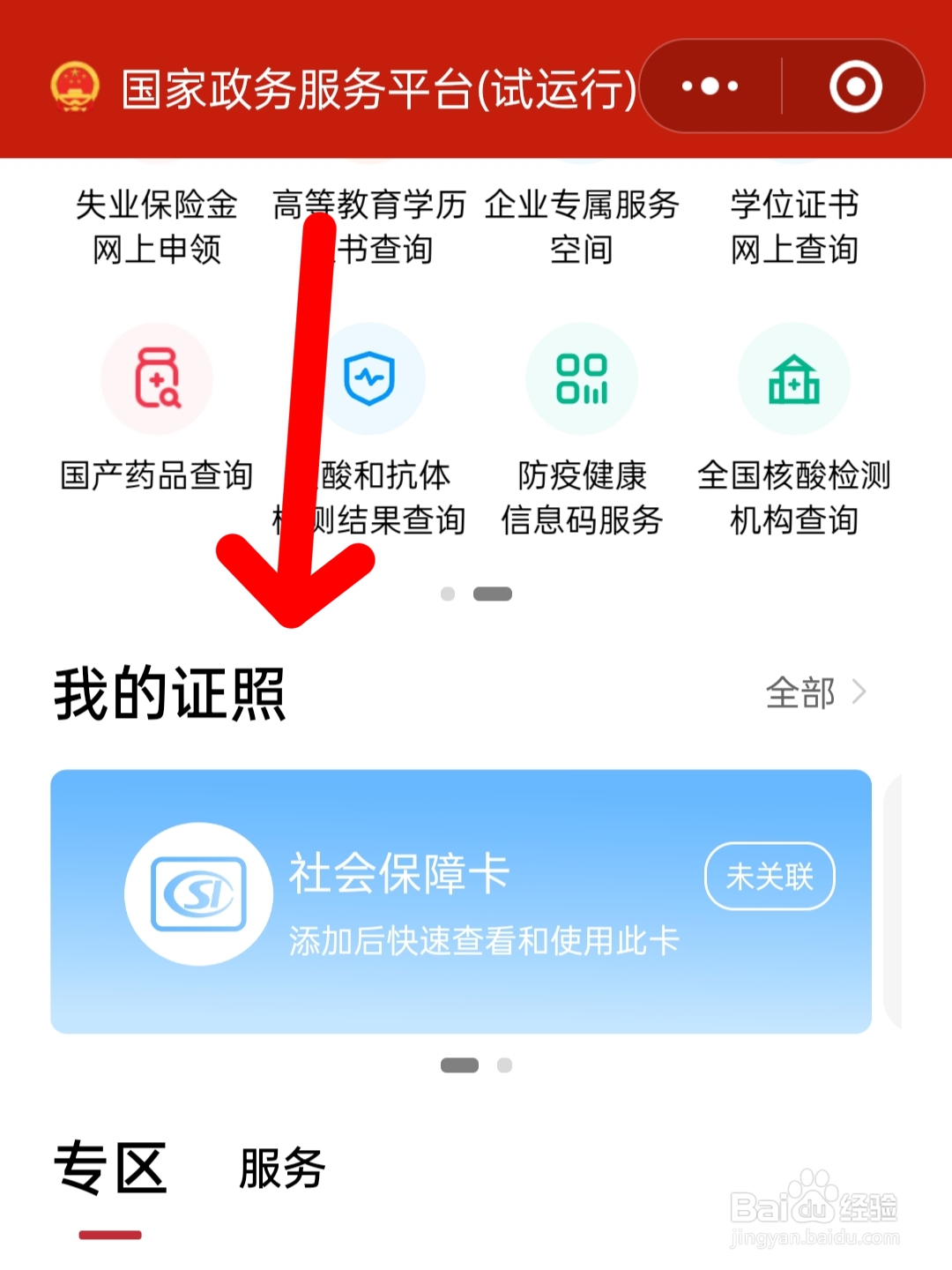
Task: Tap the circular close/capsule button top right
Action: pos(856,86)
